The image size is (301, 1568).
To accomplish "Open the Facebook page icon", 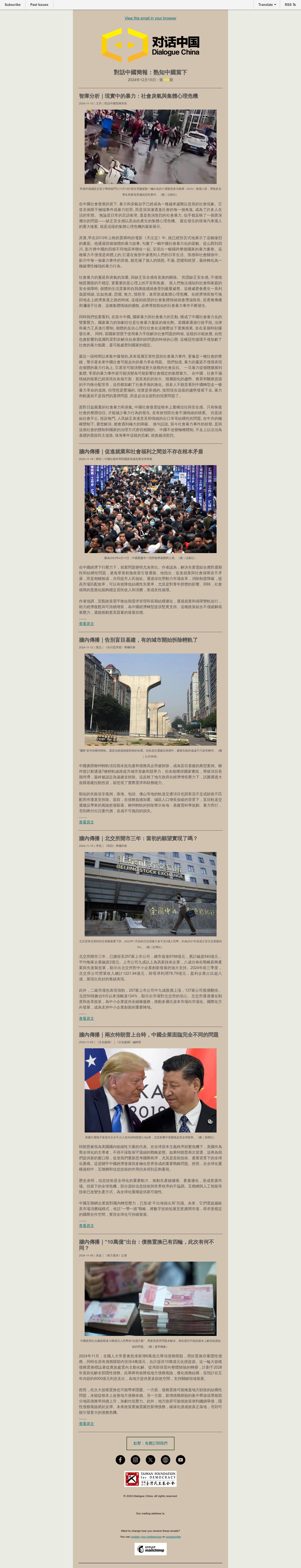I will pyautogui.click(x=121, y=1460).
